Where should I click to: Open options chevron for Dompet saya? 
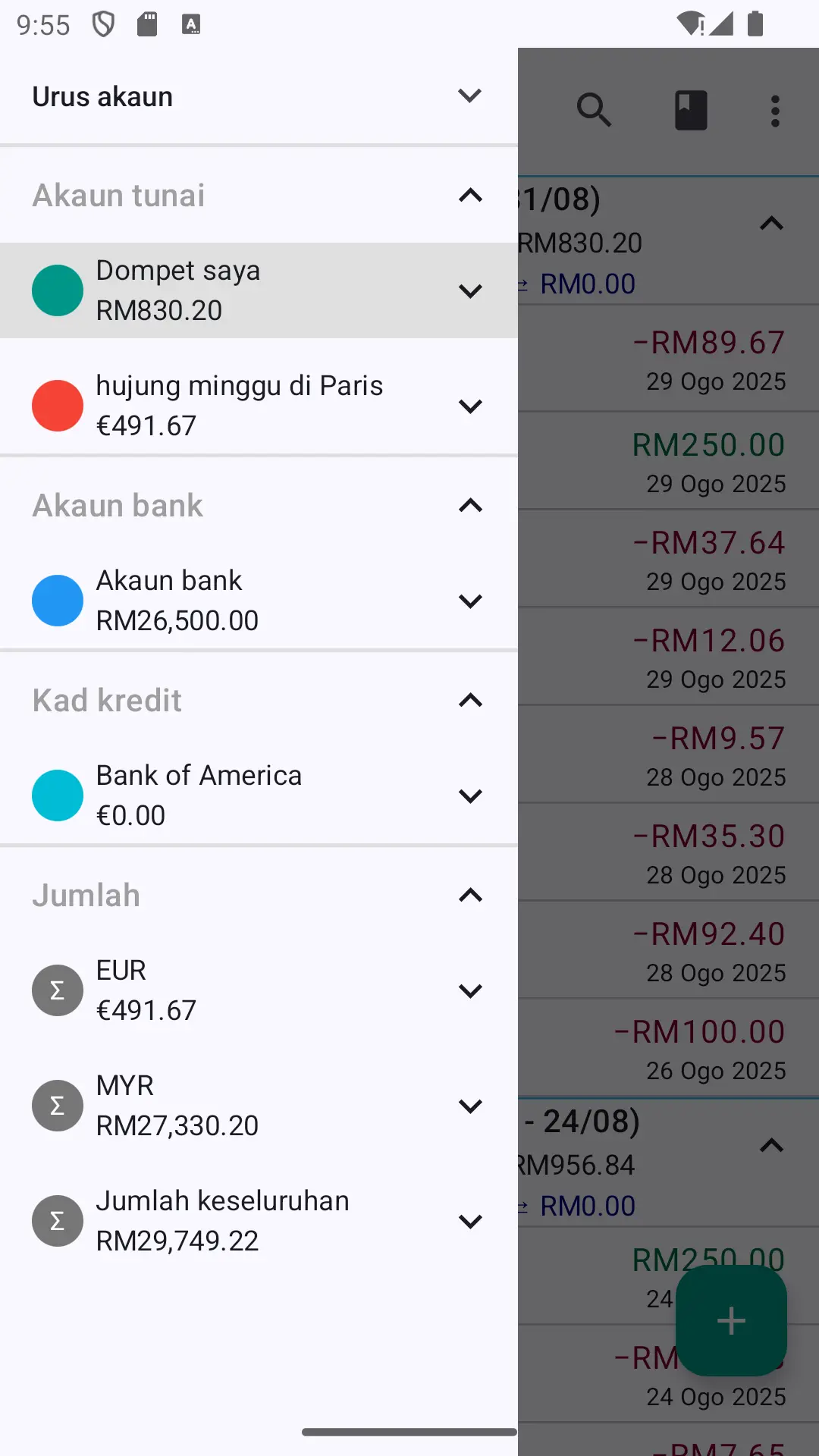coord(470,291)
